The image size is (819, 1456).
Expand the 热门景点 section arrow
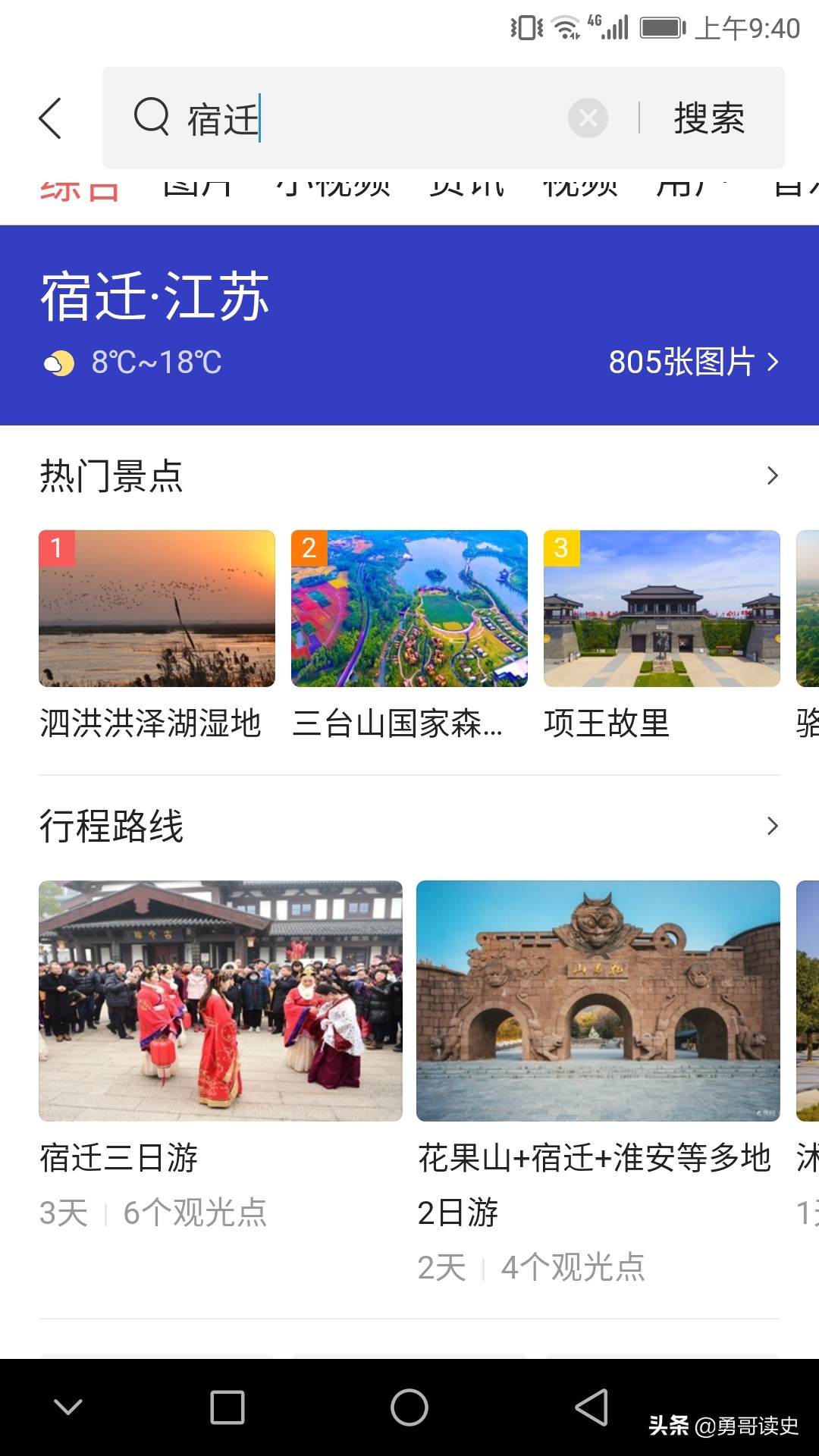pyautogui.click(x=773, y=475)
